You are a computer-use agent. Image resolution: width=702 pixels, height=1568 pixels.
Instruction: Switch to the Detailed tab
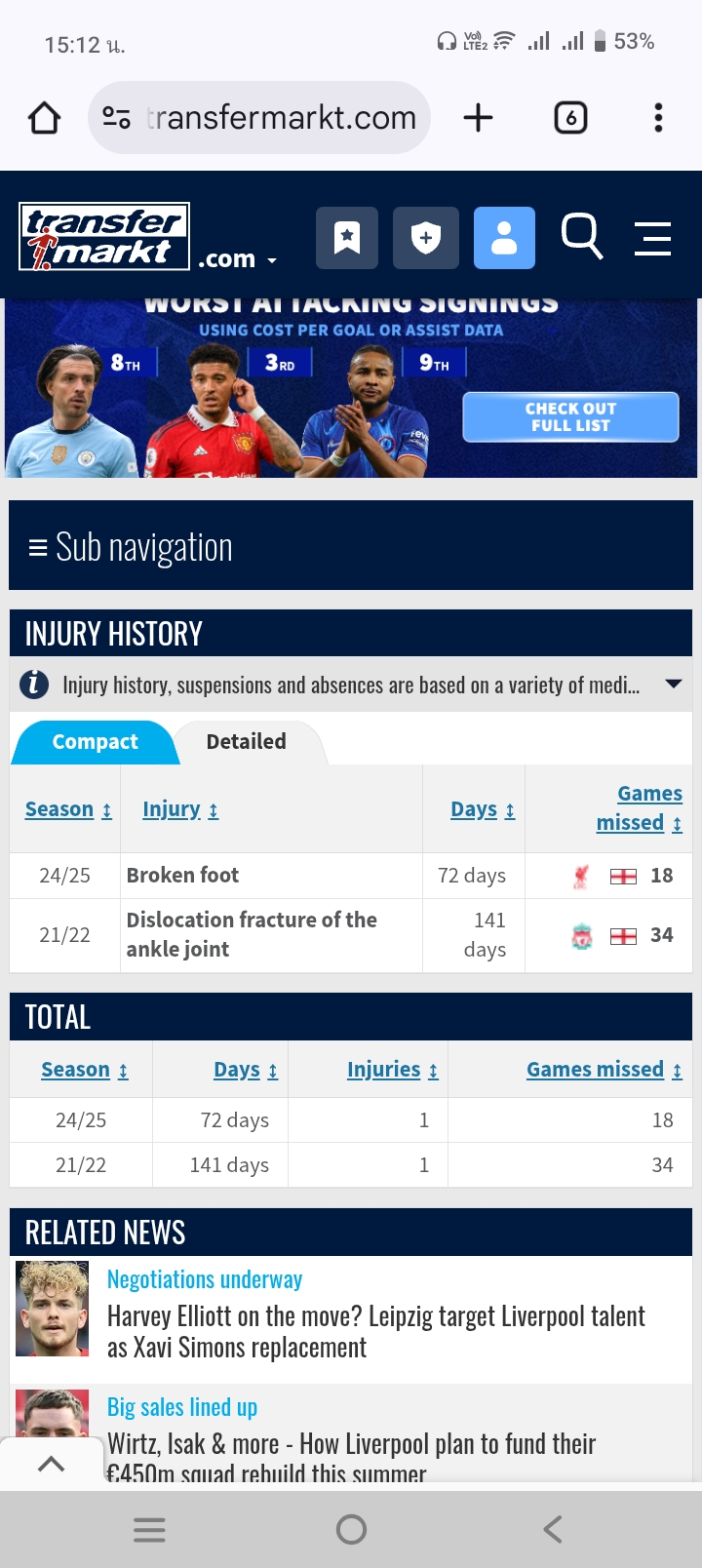[247, 742]
